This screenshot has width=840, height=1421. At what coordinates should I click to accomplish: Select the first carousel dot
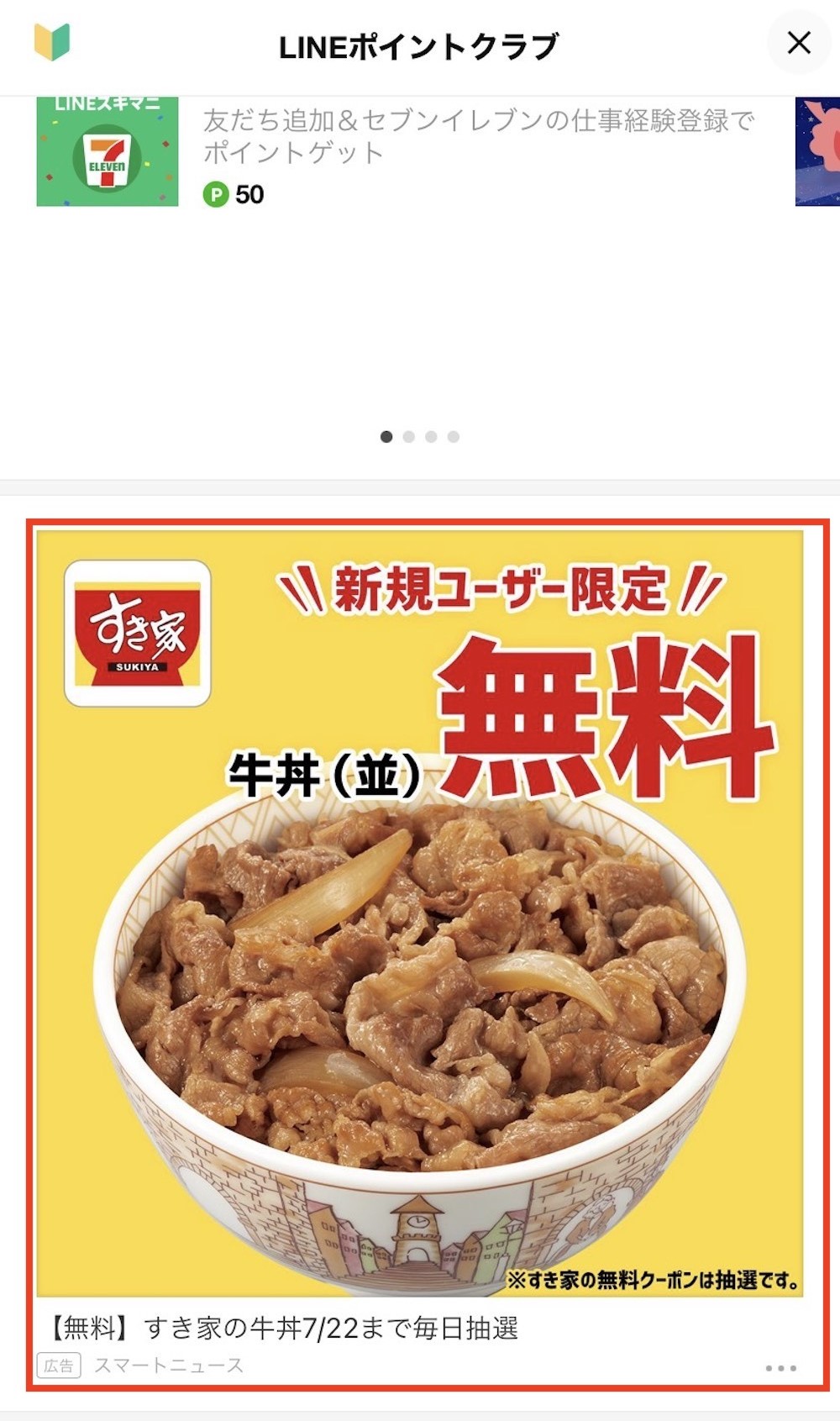tap(387, 435)
